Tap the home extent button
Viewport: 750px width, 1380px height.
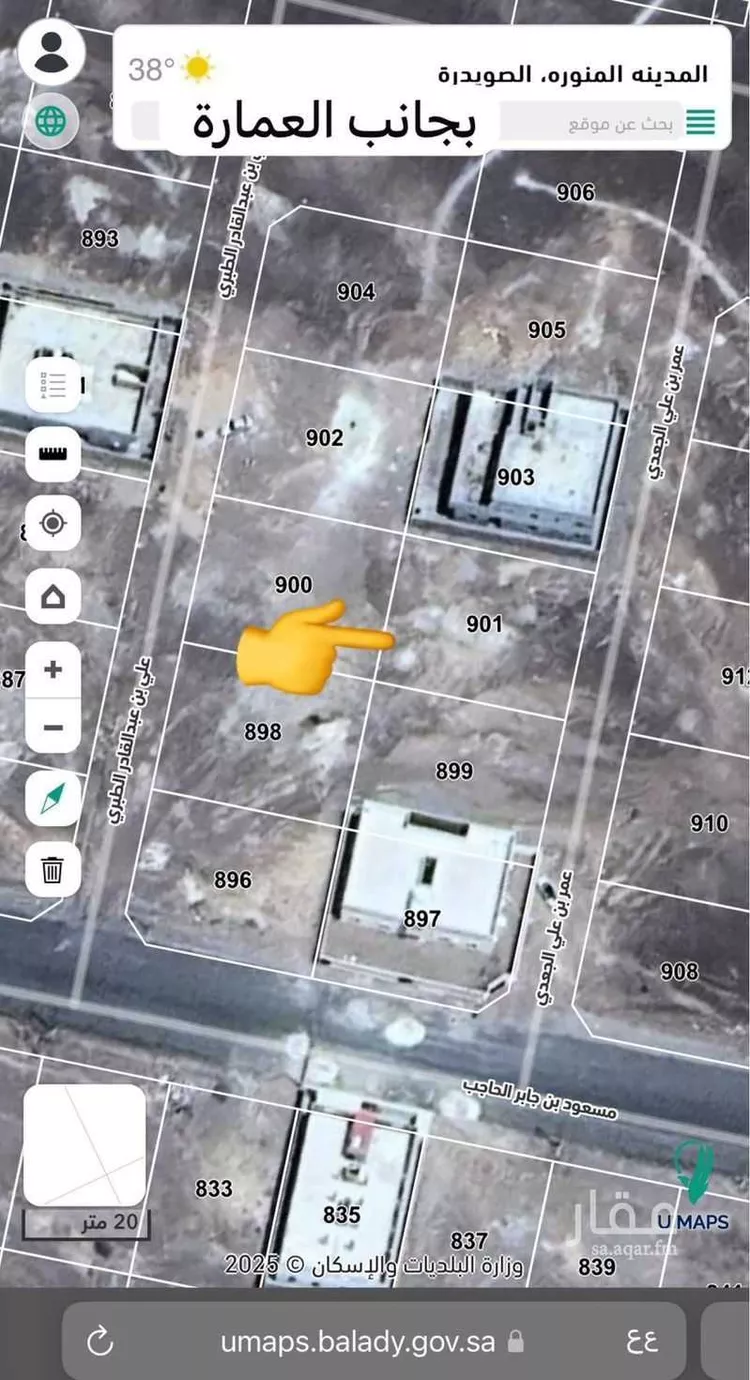pos(53,598)
